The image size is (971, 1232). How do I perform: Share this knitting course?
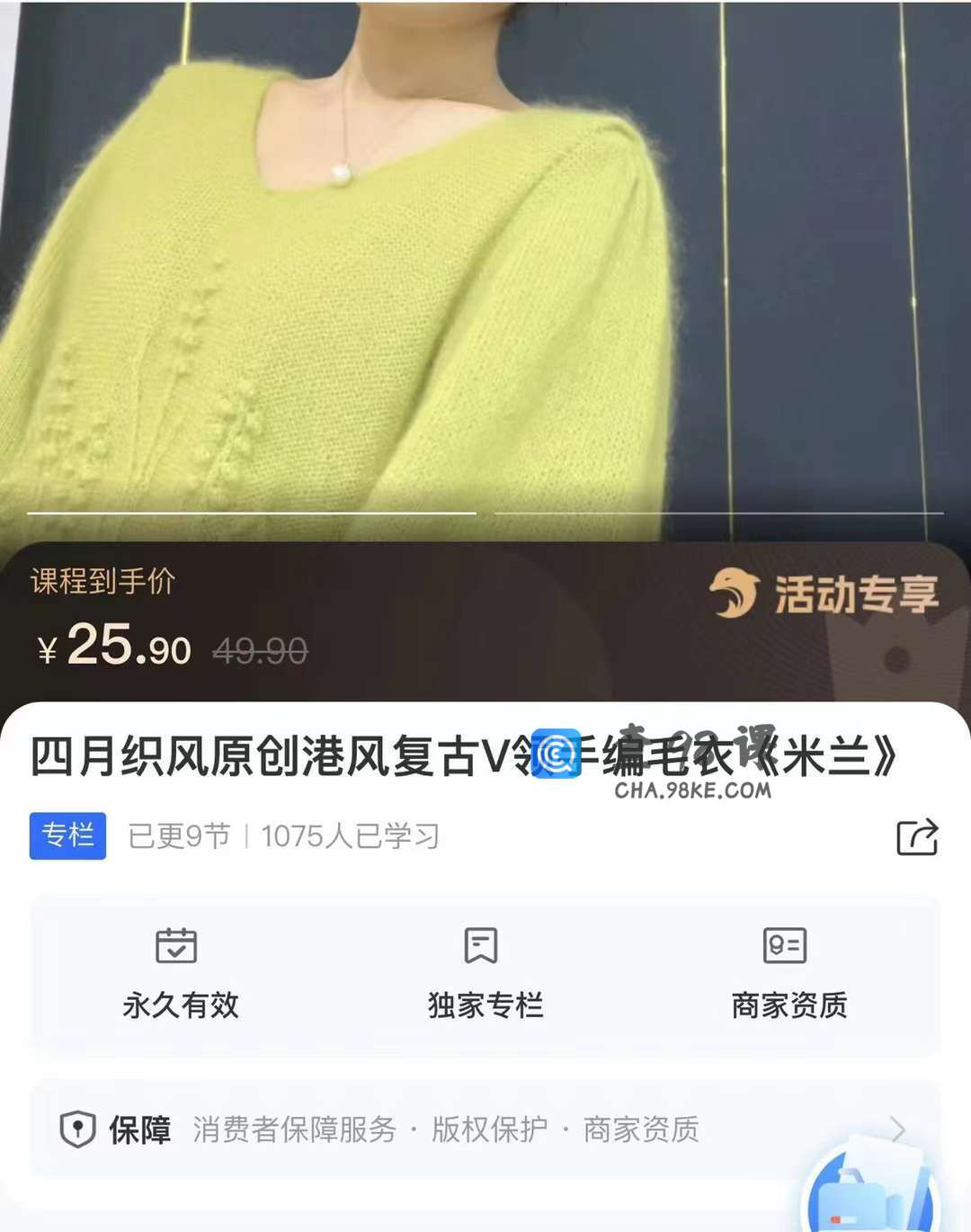(917, 837)
